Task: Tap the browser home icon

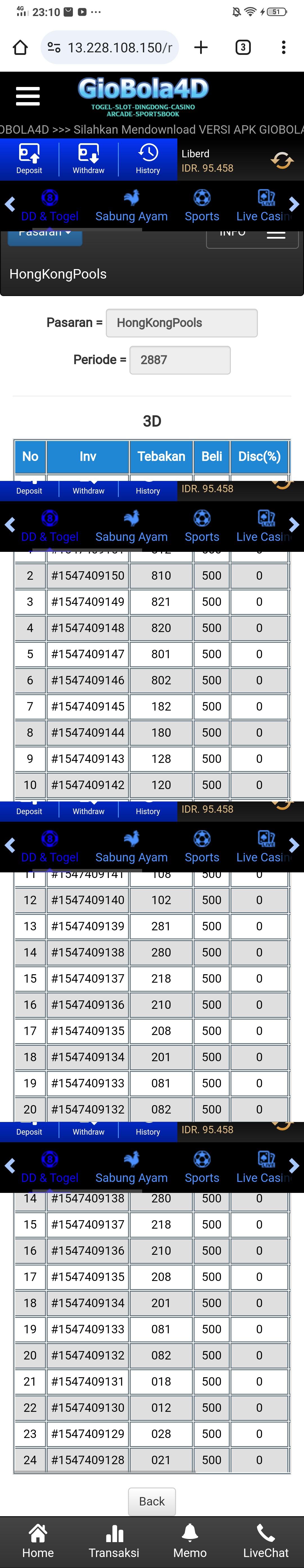Action: (20, 48)
